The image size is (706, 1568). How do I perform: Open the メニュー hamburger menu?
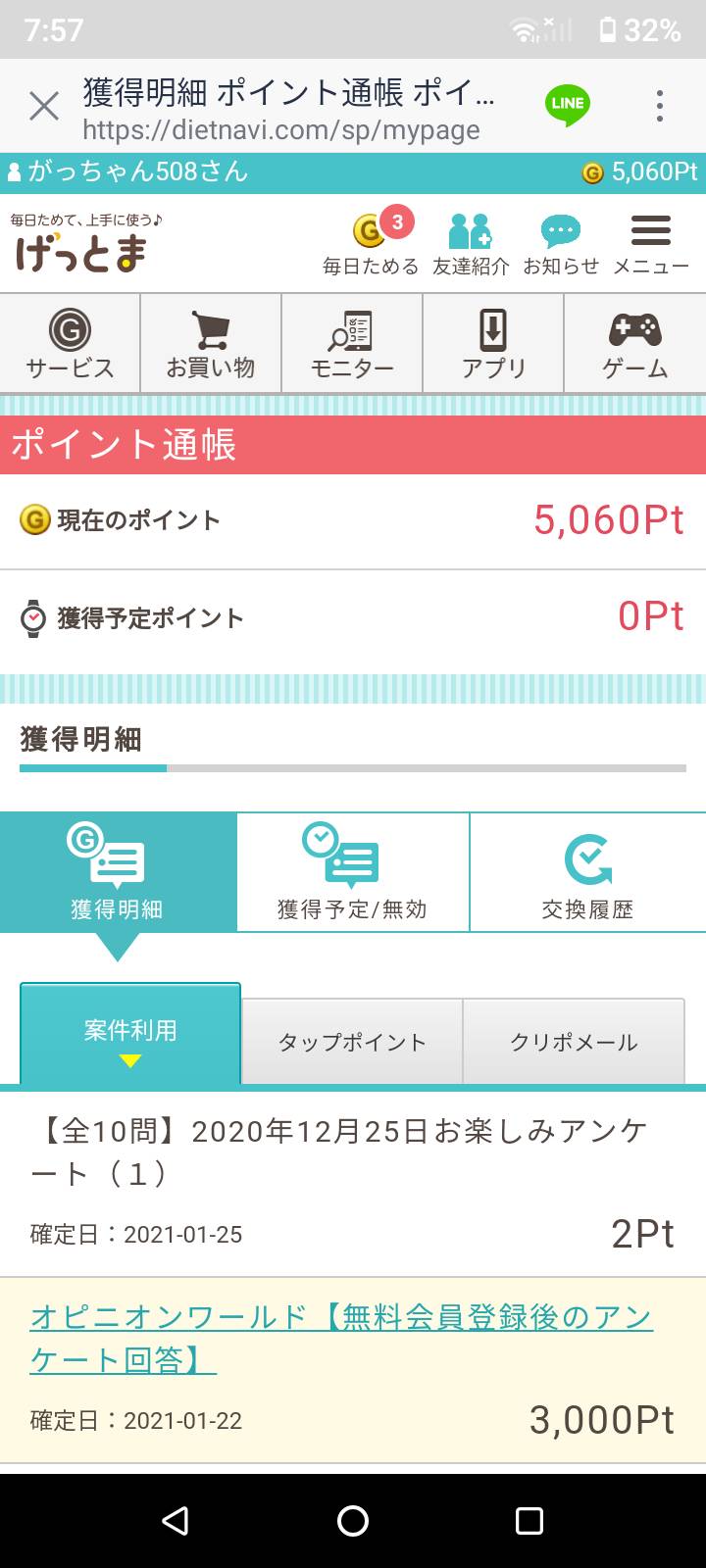[651, 243]
